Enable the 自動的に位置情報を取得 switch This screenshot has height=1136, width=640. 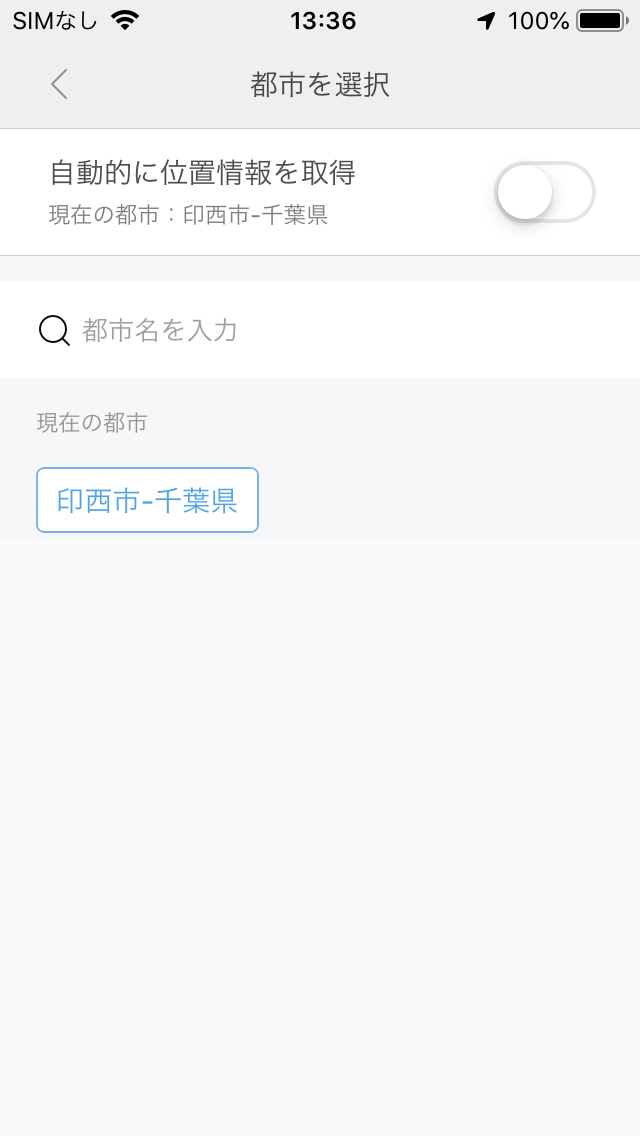[544, 192]
